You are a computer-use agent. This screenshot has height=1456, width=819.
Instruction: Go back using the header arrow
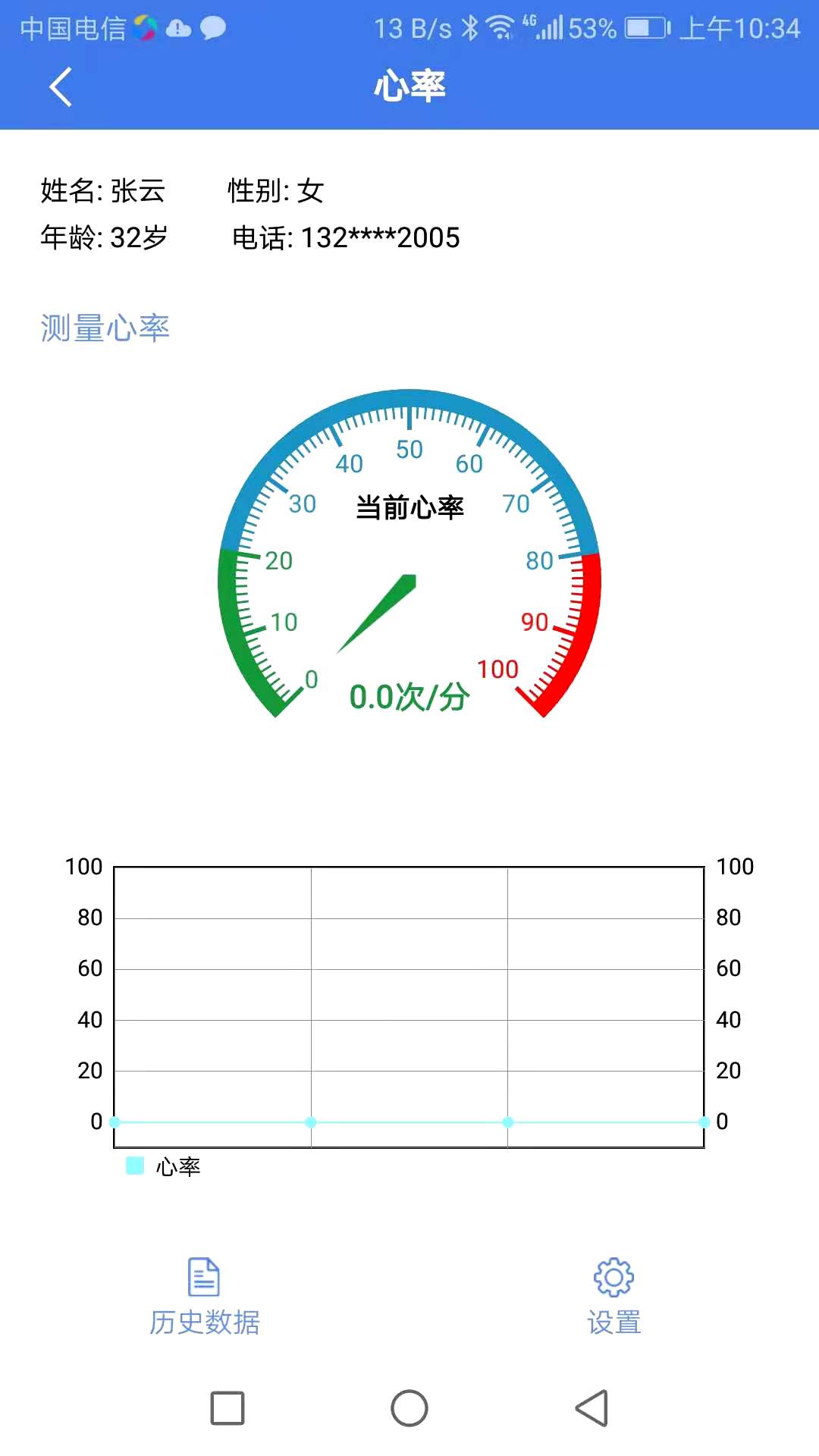pyautogui.click(x=61, y=87)
